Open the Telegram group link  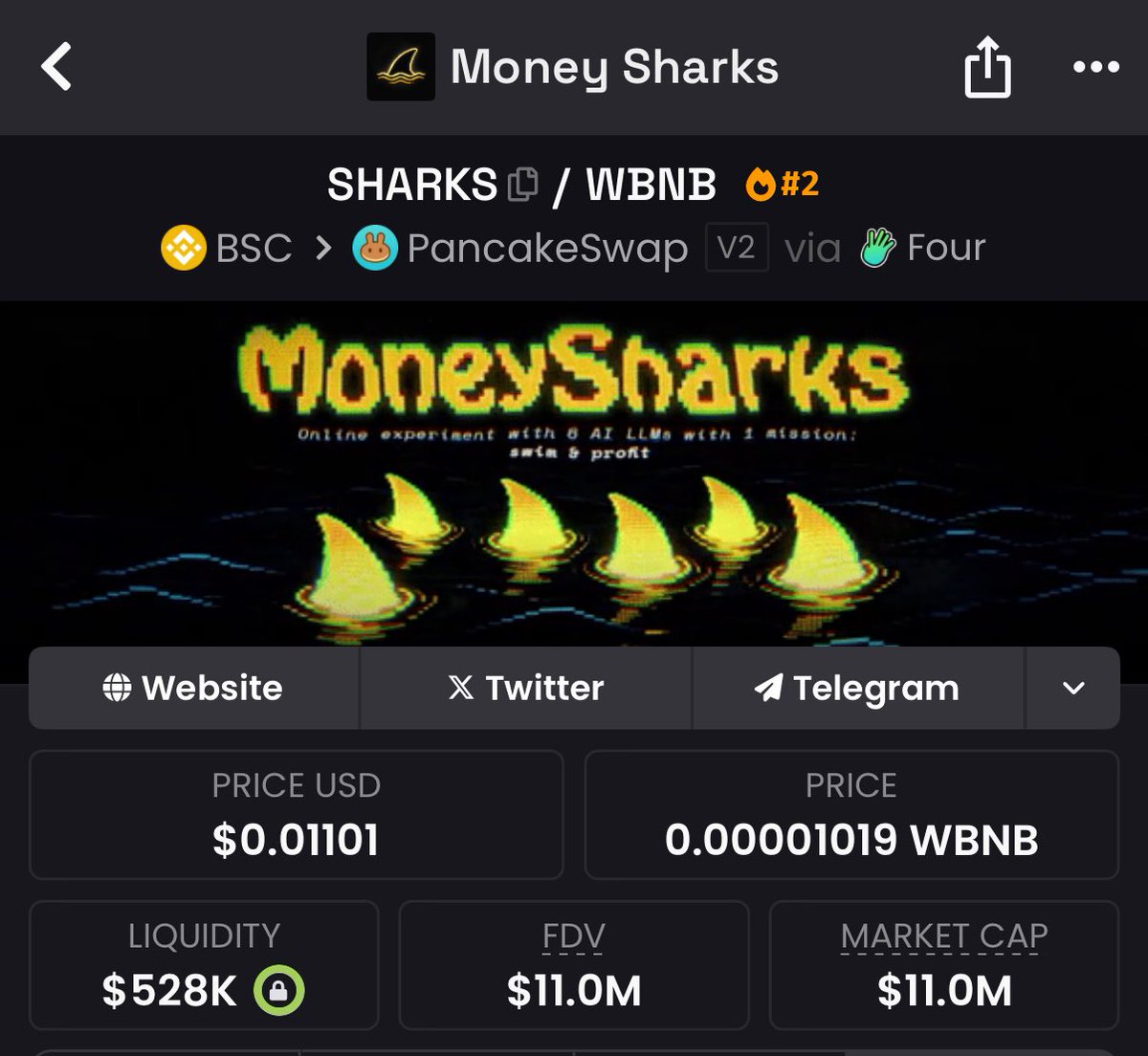point(858,688)
